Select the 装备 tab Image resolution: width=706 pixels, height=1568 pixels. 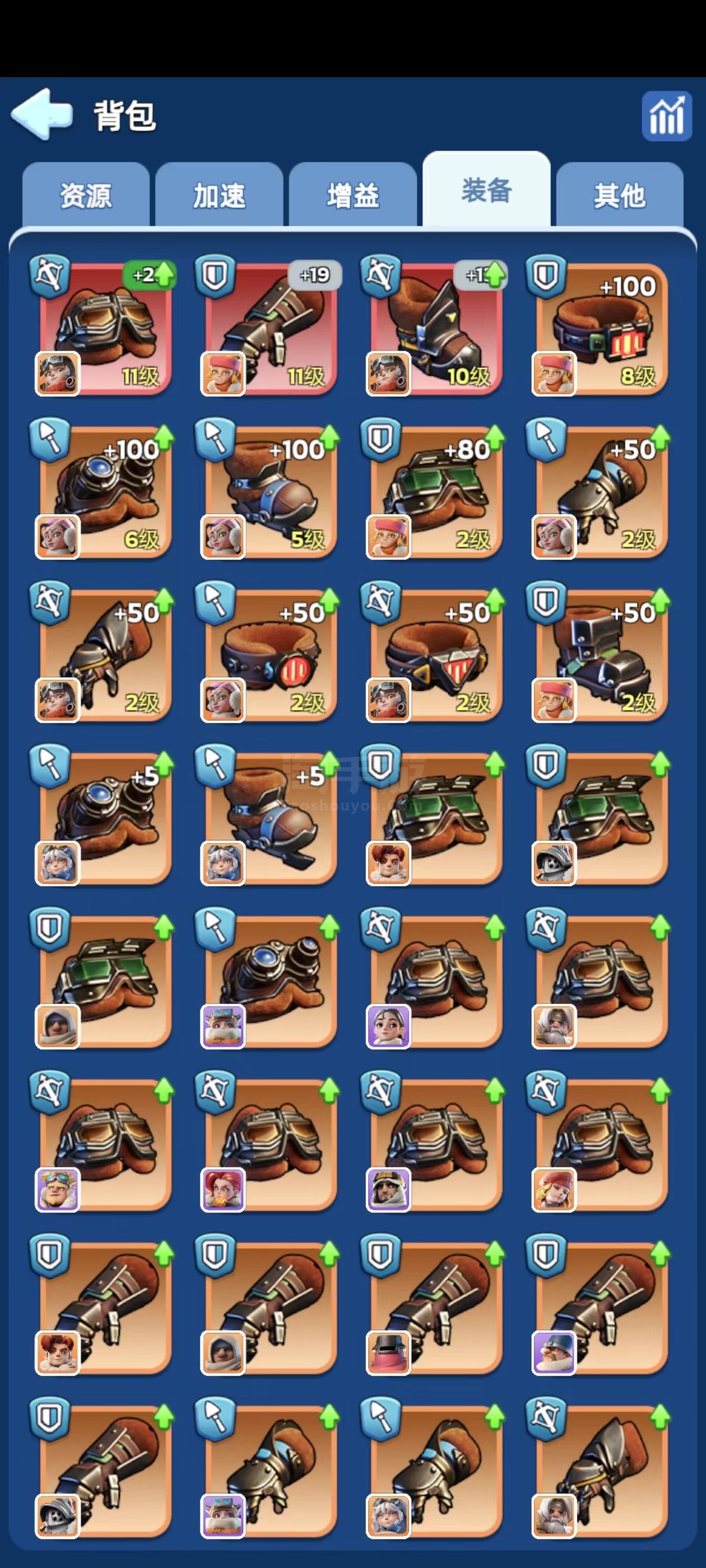coord(486,191)
